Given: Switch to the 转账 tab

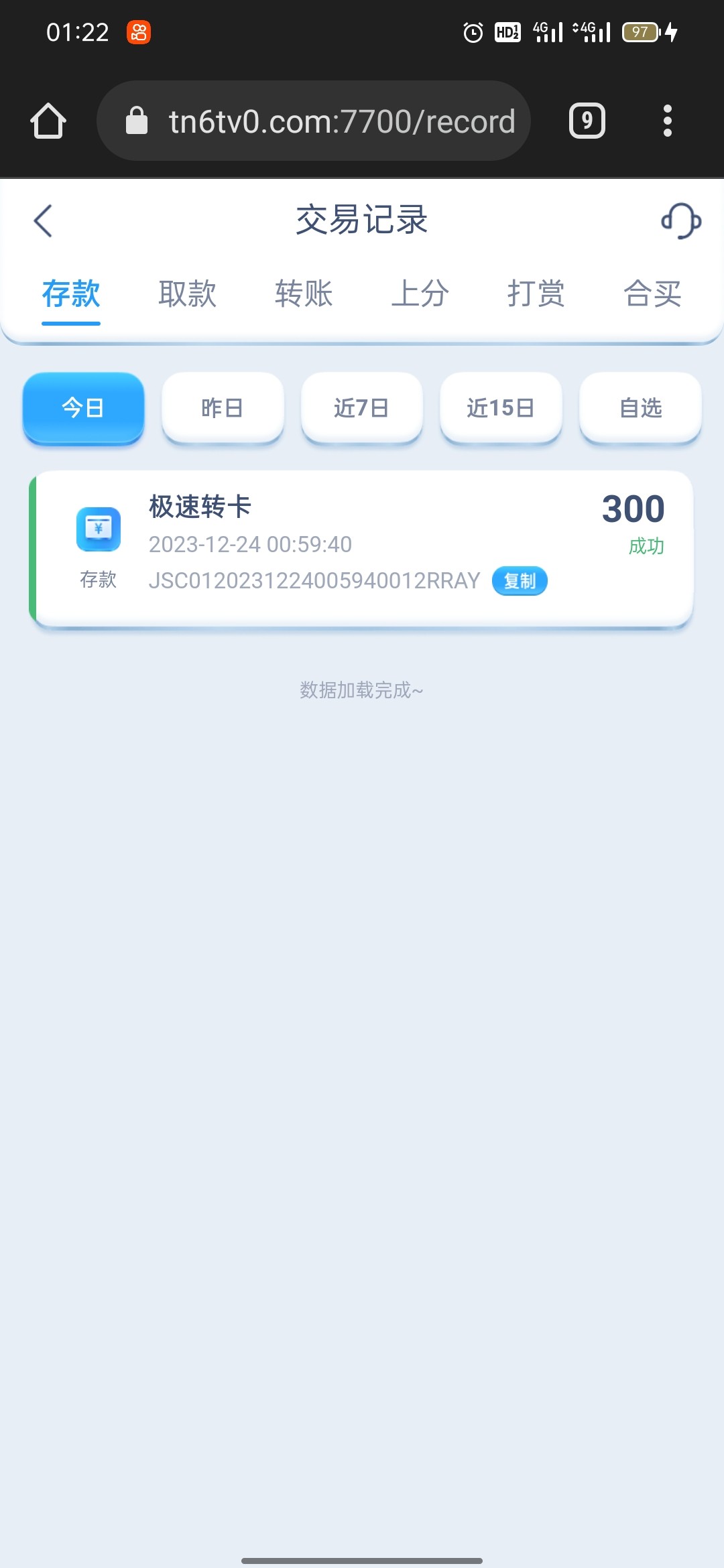Looking at the screenshot, I should [x=304, y=293].
